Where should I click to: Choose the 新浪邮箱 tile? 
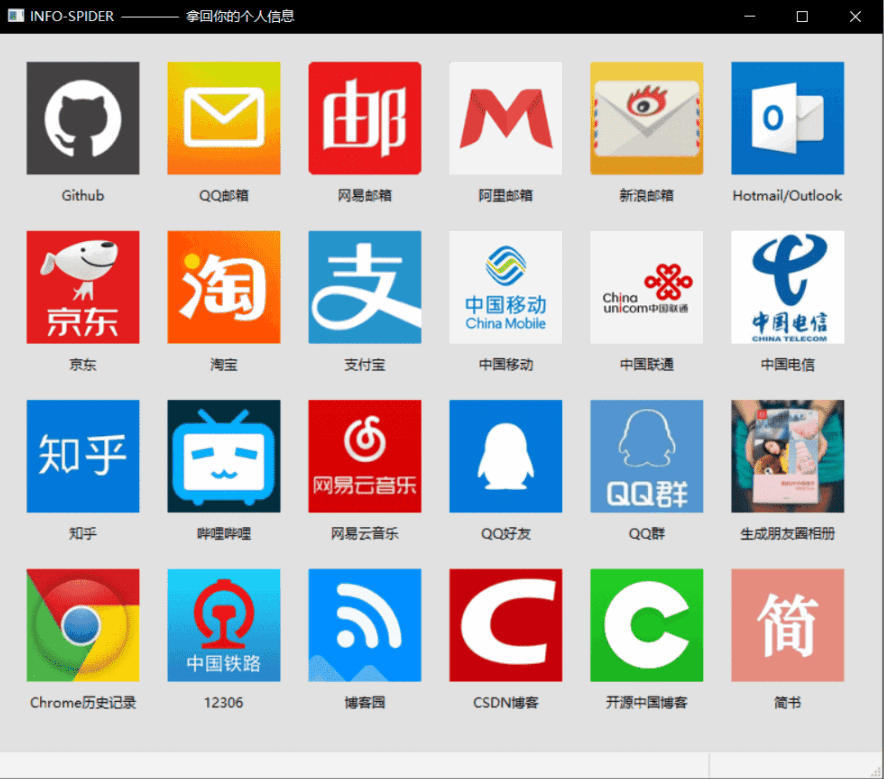pos(647,118)
